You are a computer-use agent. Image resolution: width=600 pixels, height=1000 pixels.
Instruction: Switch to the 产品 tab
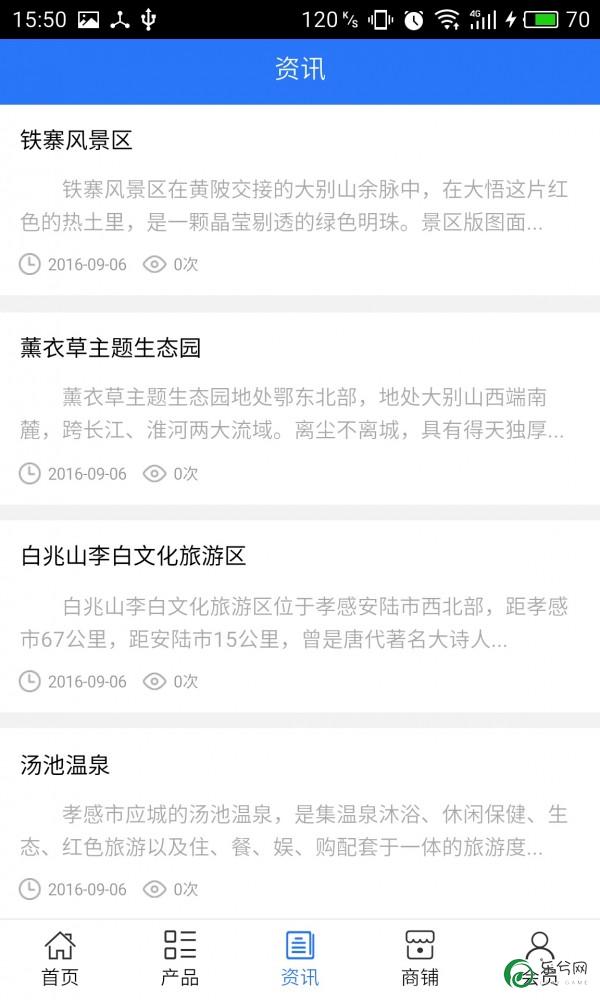(x=180, y=958)
